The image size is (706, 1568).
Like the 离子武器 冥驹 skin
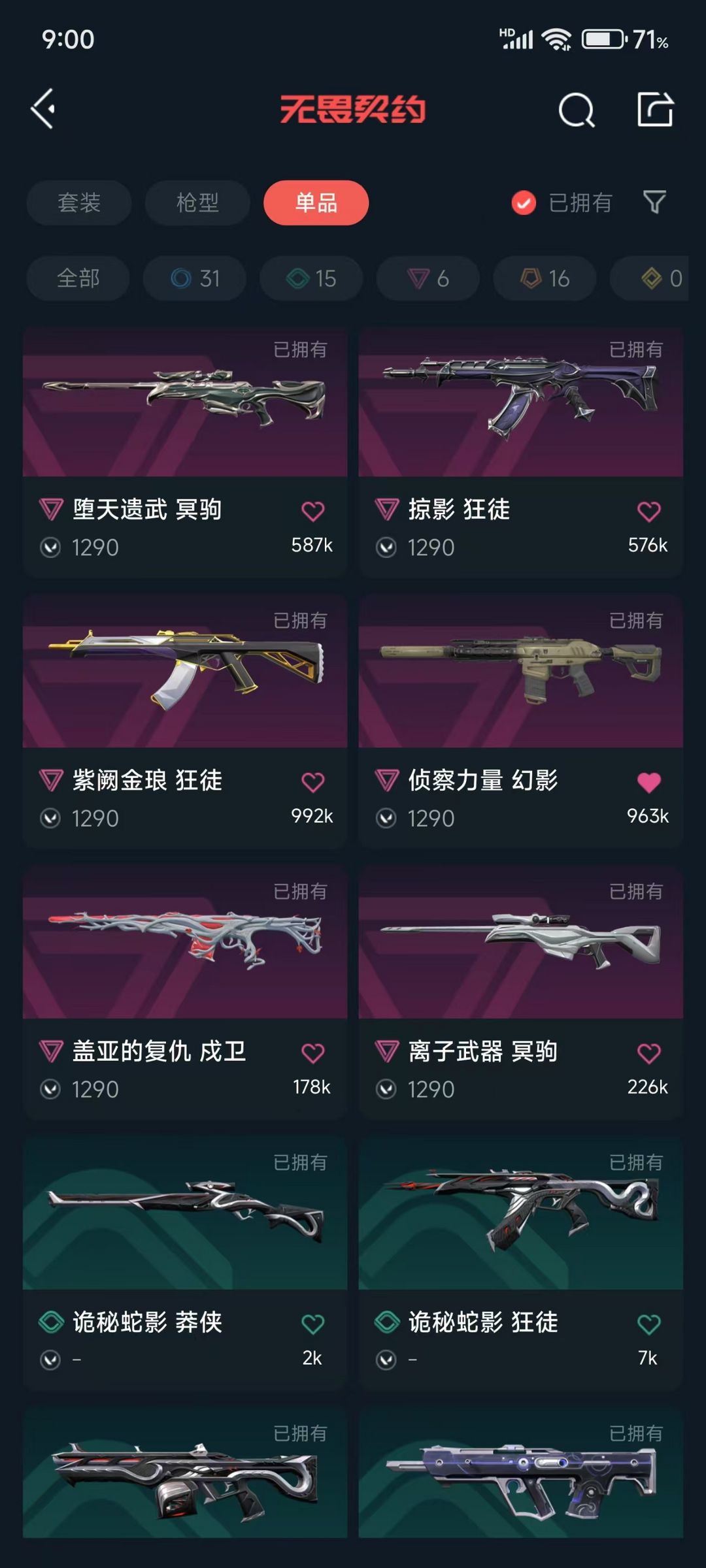[648, 1053]
